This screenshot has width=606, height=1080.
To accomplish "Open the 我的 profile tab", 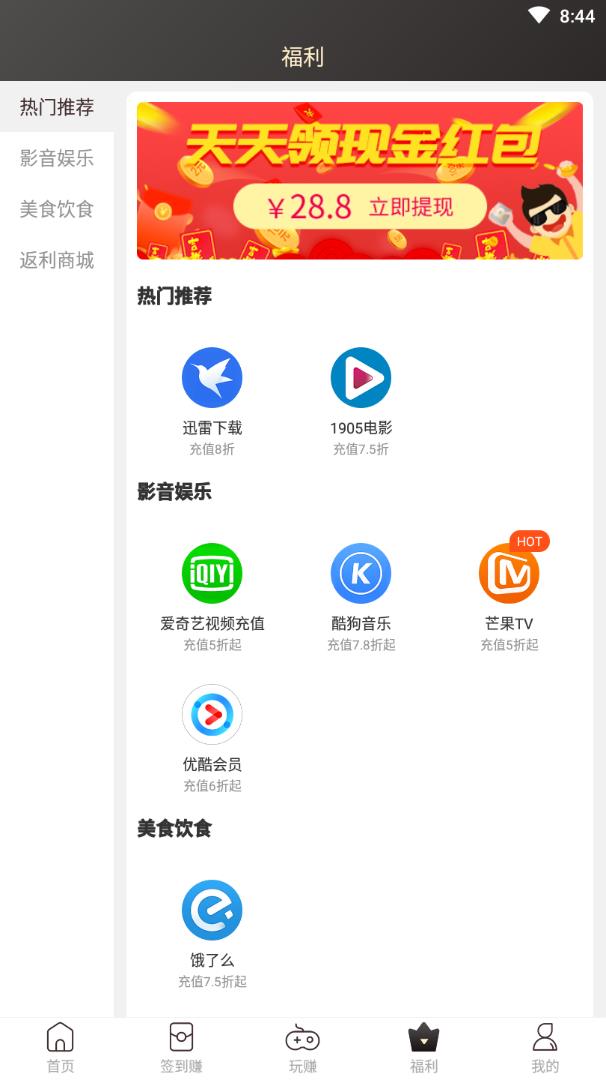I will [x=545, y=1048].
